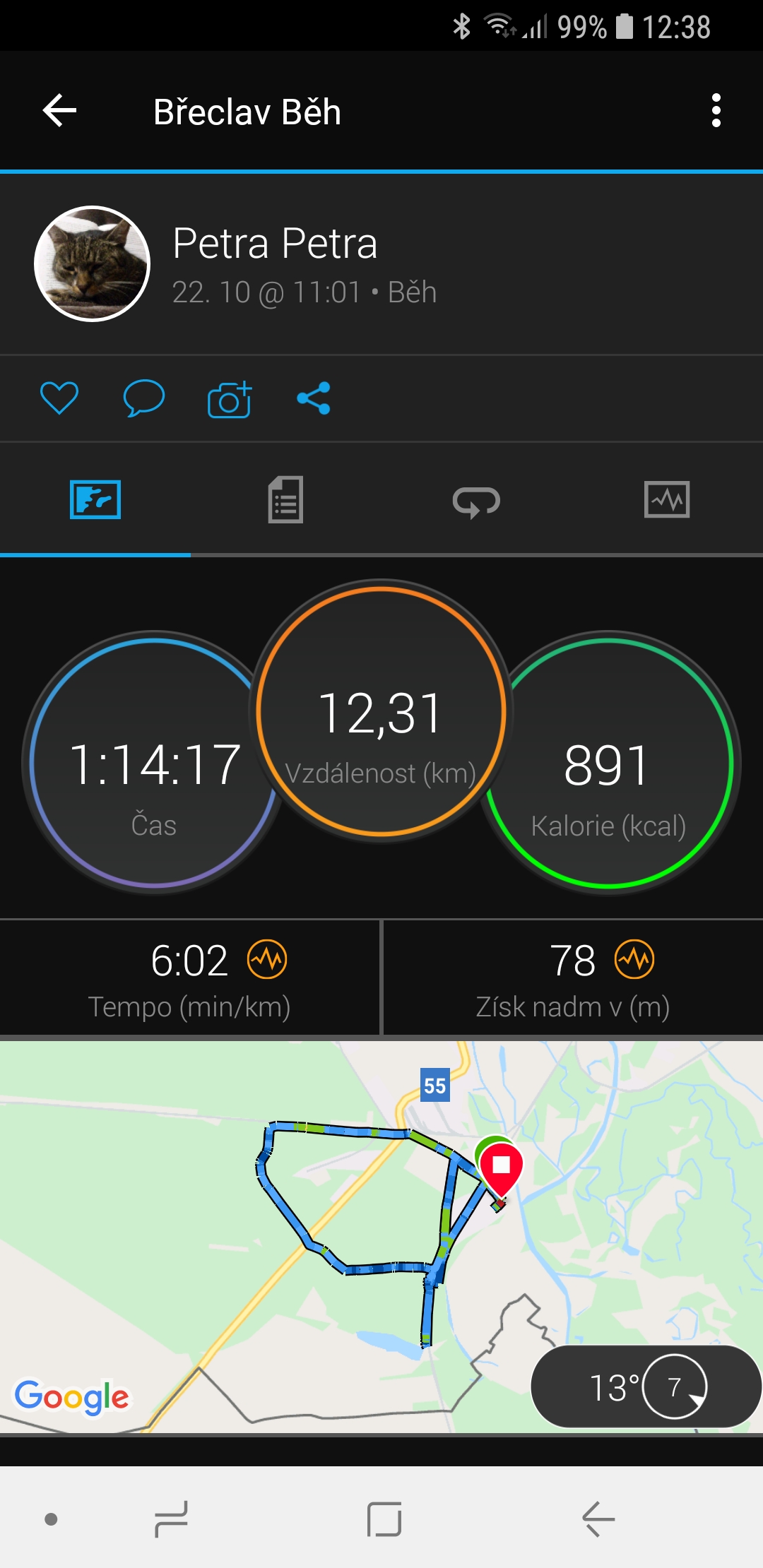Share the Břeclav Běh activity

click(314, 398)
